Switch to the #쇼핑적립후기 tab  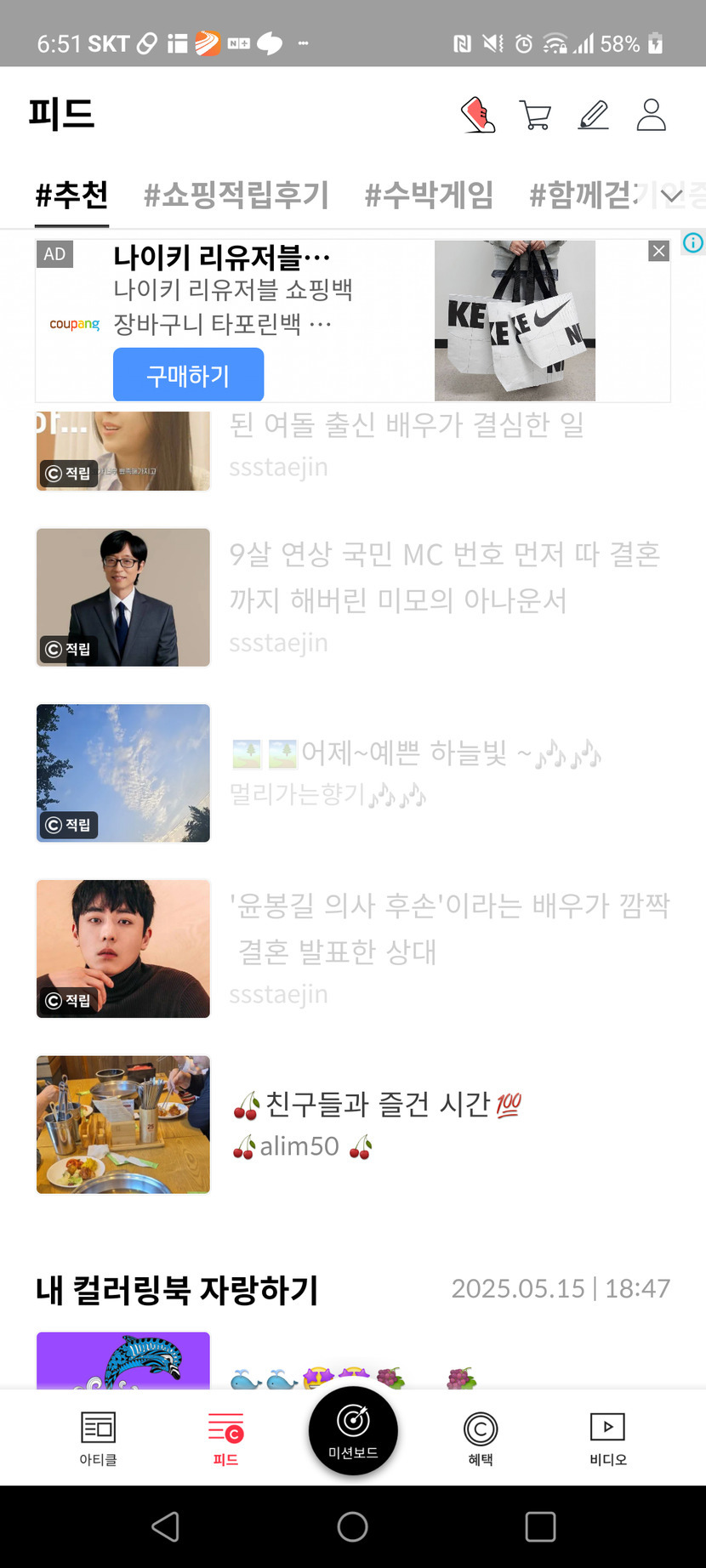click(x=236, y=196)
